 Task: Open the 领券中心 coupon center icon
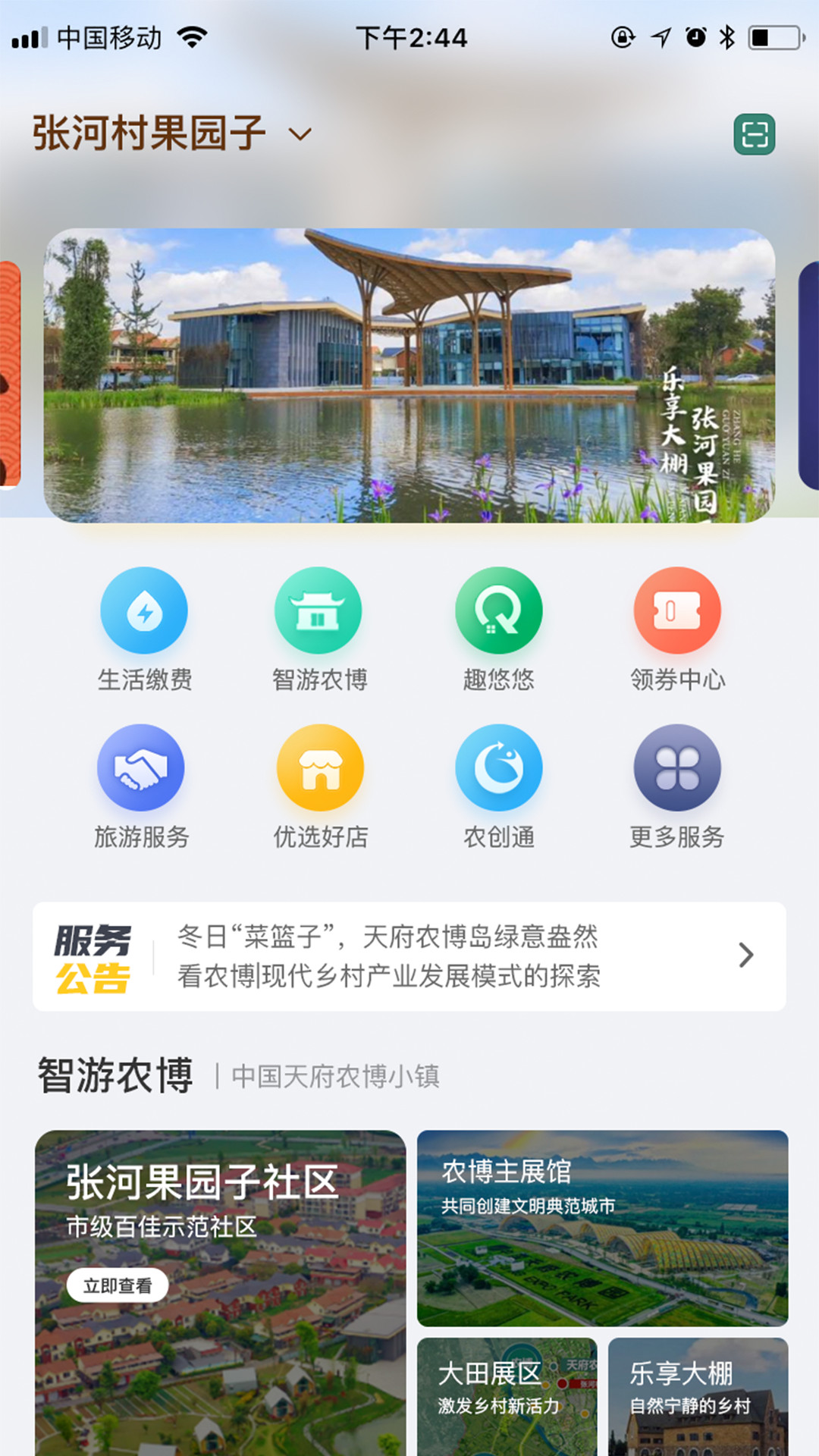[x=676, y=610]
